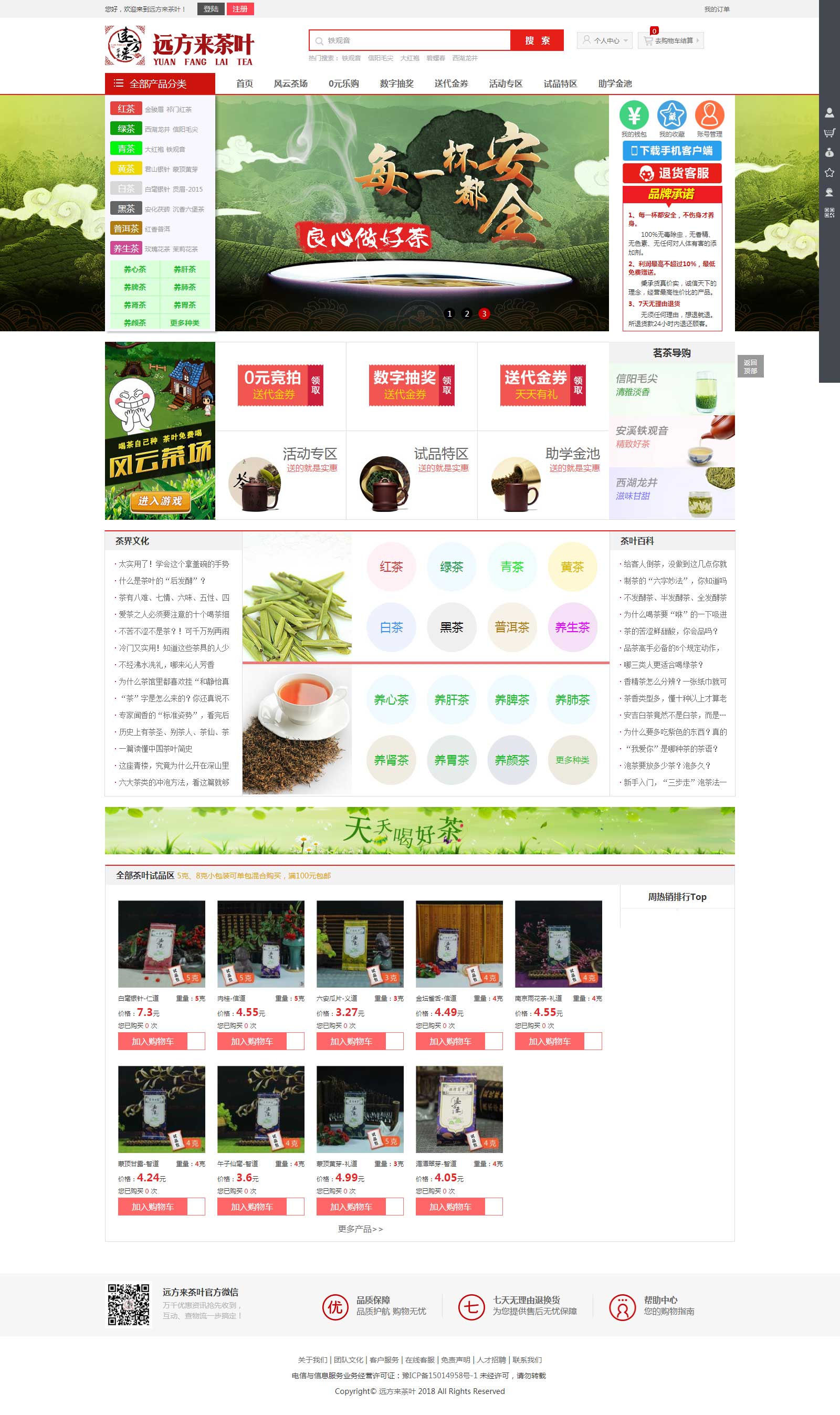Select the 红茶 category in sidebar

[126, 109]
